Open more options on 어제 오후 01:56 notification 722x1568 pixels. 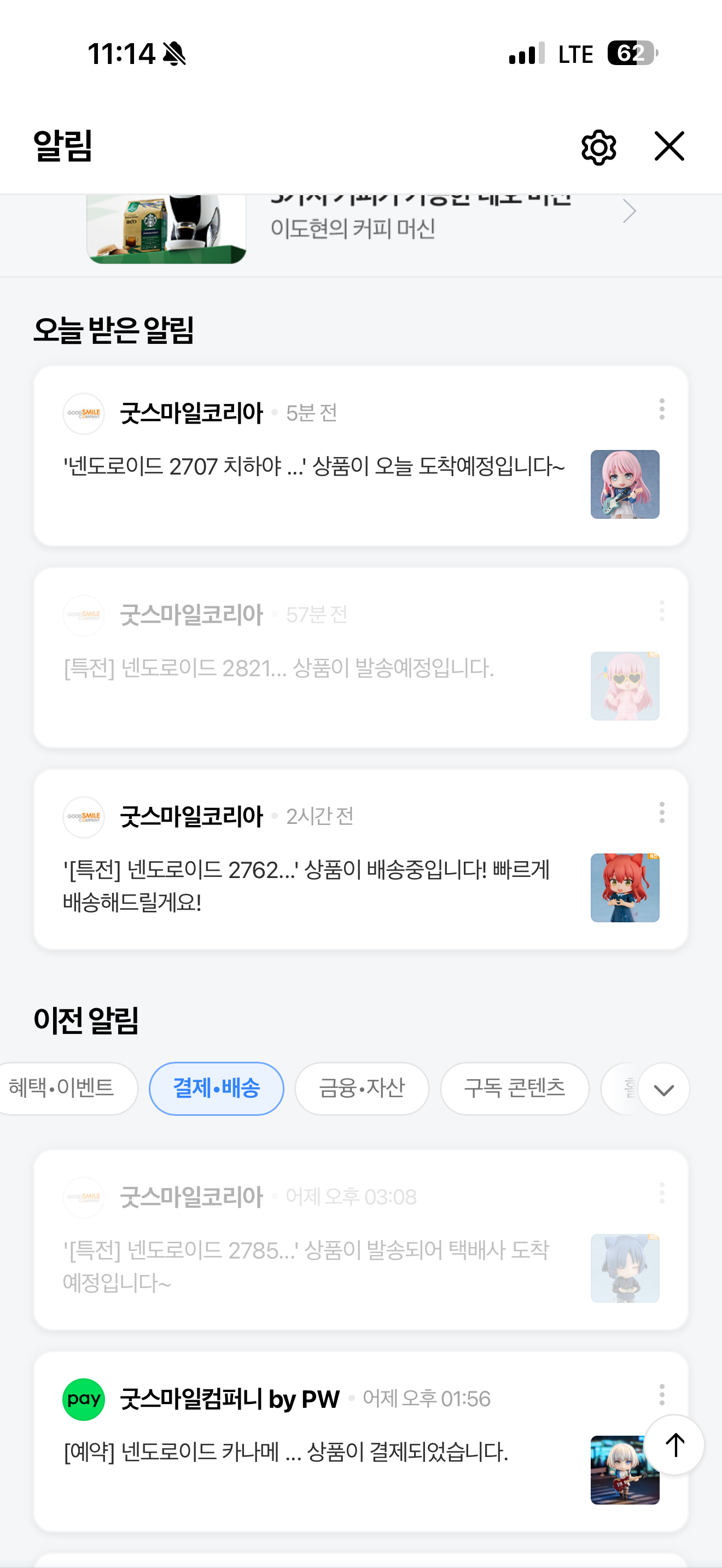(x=662, y=1395)
